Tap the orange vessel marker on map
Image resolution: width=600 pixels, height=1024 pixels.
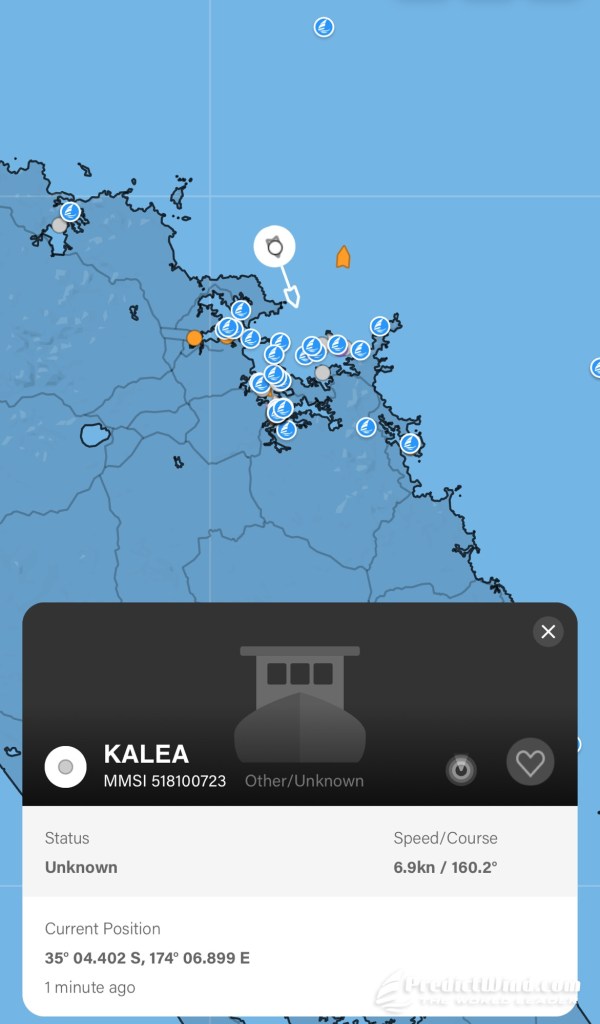click(x=343, y=257)
